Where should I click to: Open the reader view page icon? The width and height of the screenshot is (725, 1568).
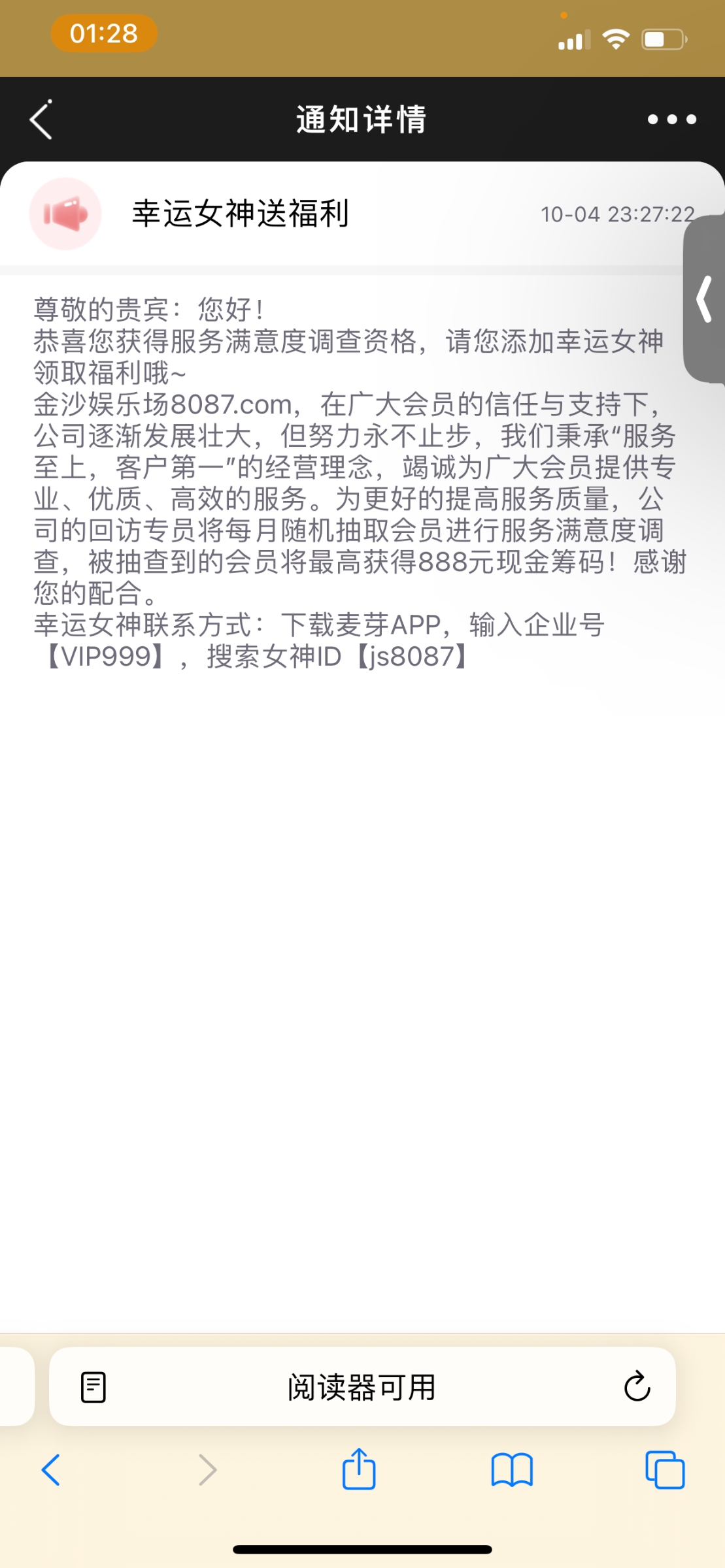(93, 1387)
